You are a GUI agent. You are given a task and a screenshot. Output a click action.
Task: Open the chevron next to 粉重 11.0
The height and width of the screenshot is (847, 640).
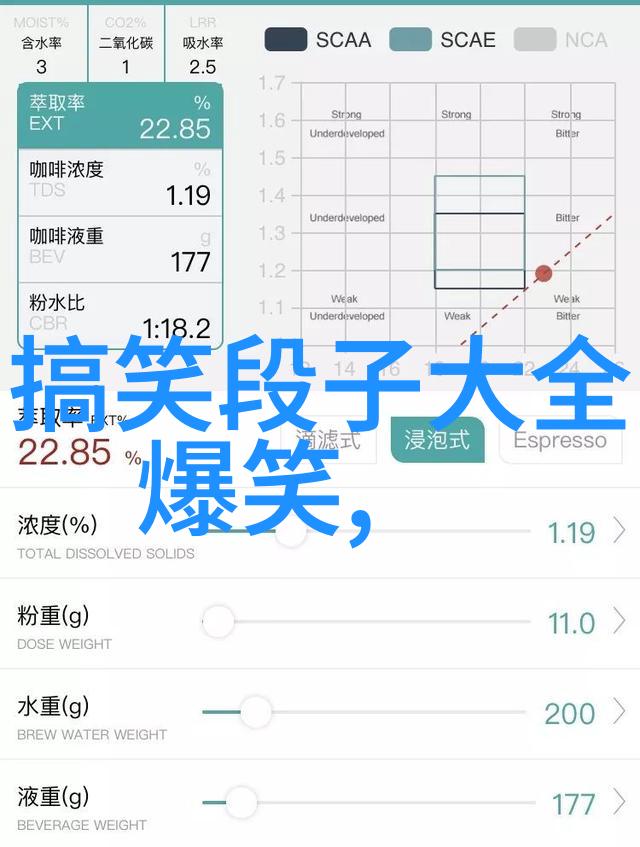620,622
